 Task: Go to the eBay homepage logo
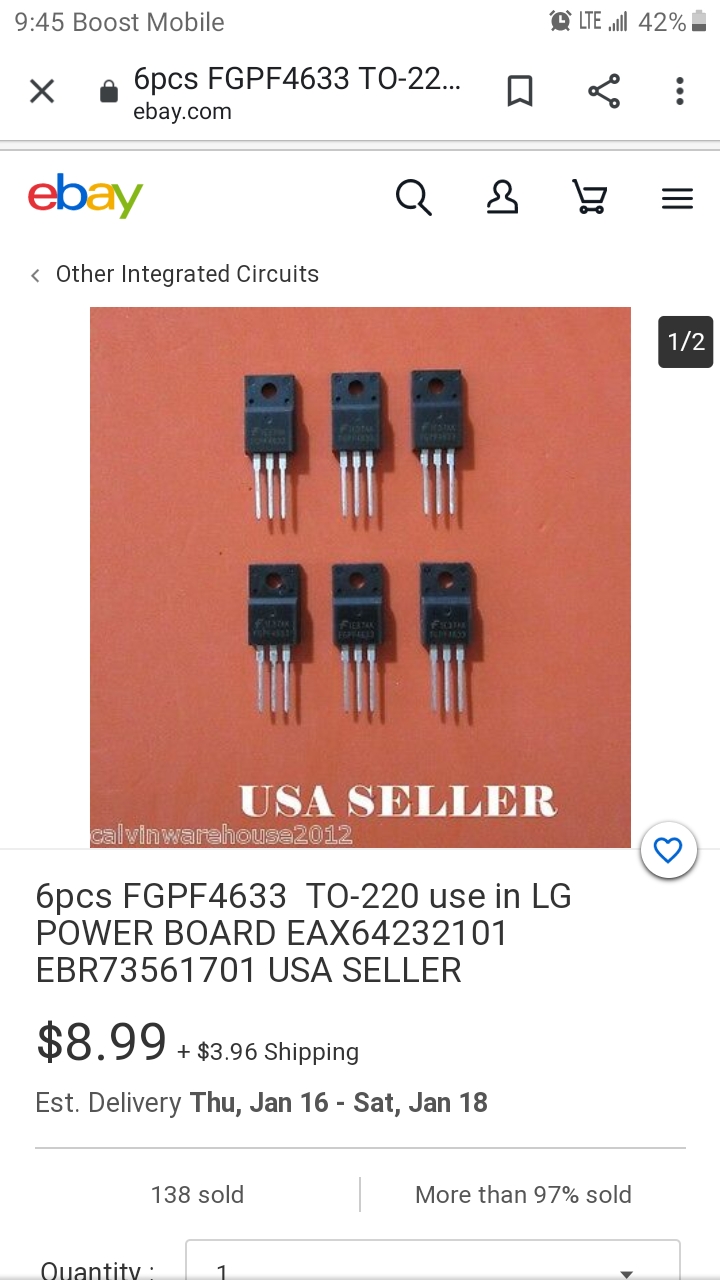click(x=85, y=196)
